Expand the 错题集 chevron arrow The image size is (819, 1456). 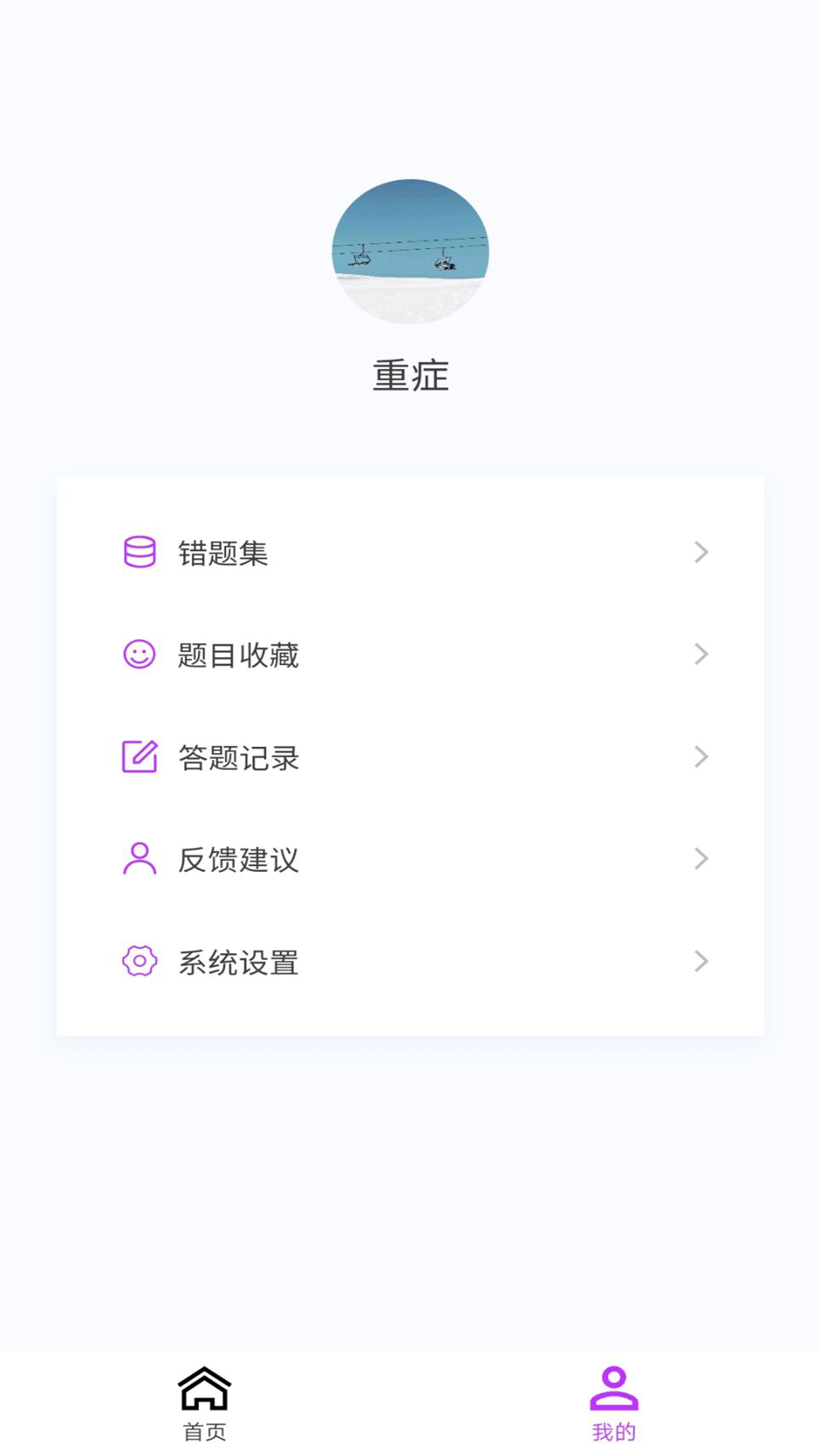(x=701, y=553)
